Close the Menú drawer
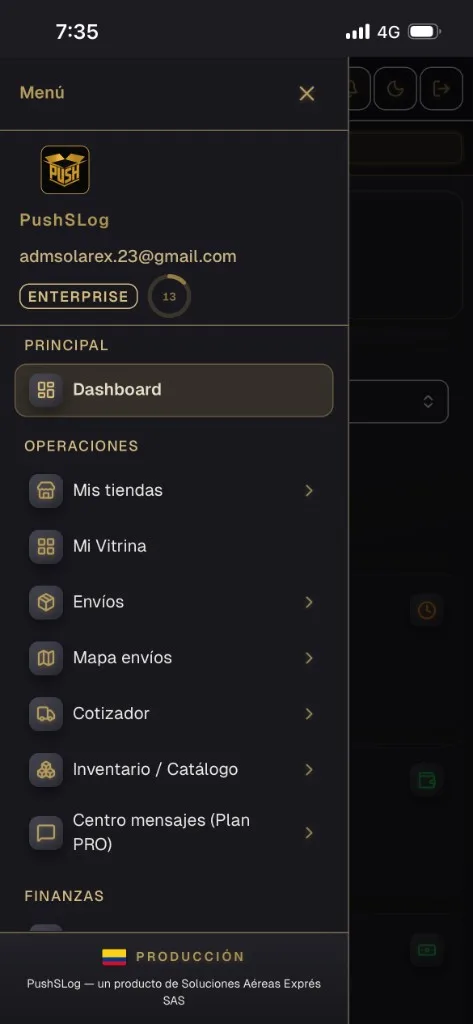 (x=306, y=93)
